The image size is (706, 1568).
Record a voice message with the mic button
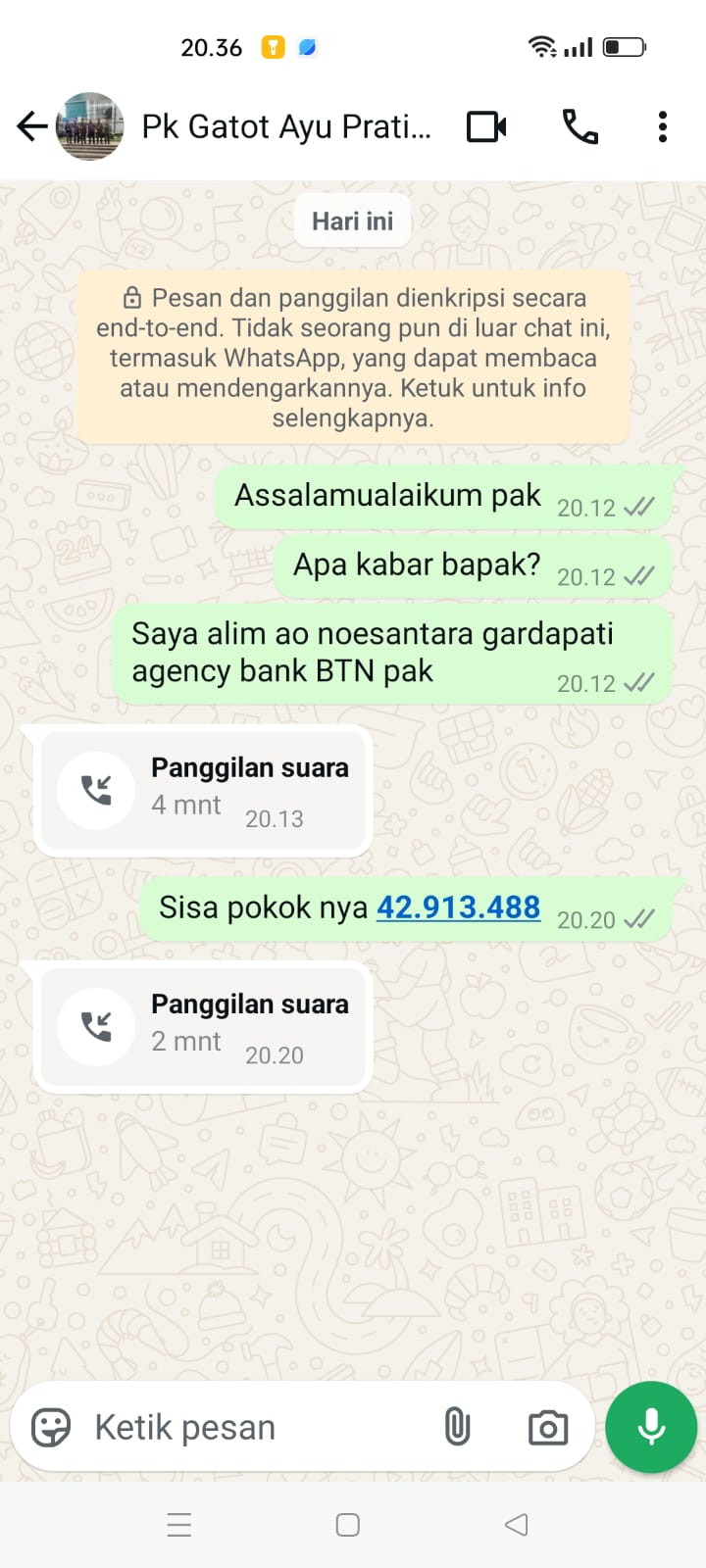pyautogui.click(x=650, y=1427)
